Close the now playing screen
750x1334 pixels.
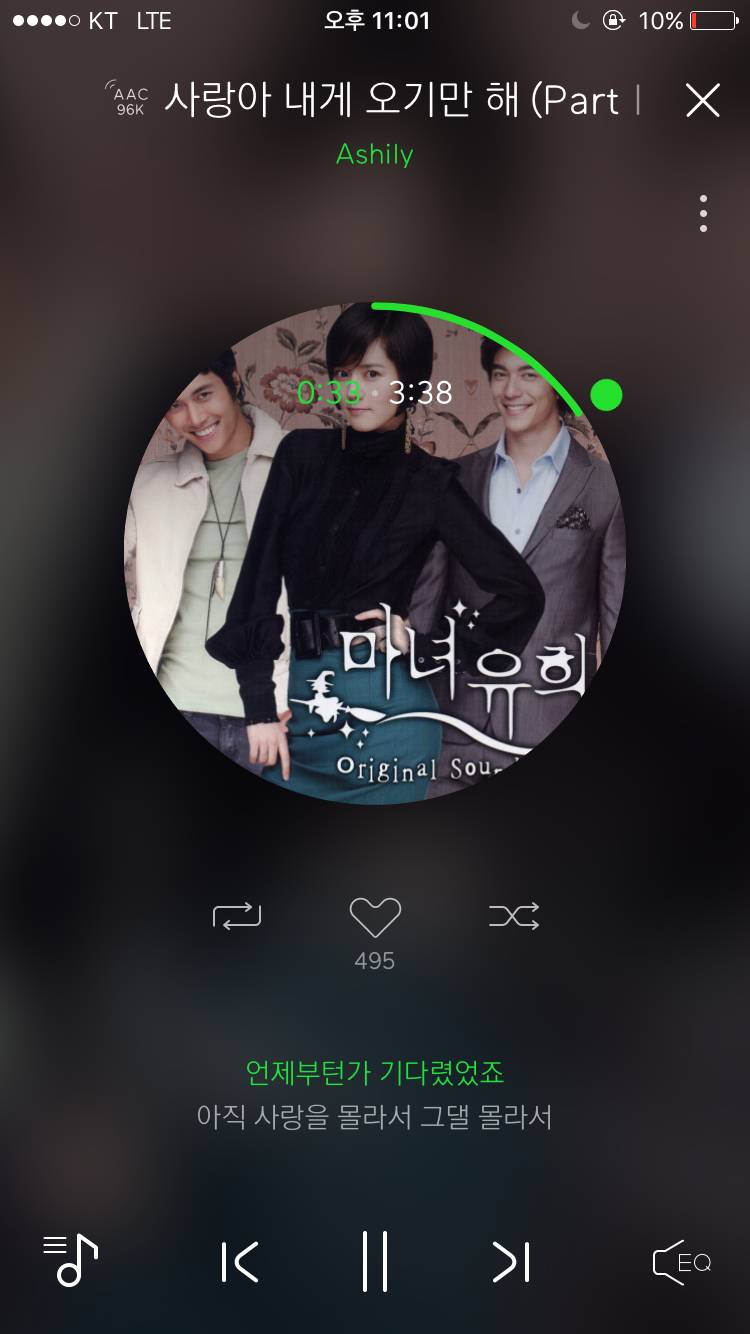pos(703,100)
